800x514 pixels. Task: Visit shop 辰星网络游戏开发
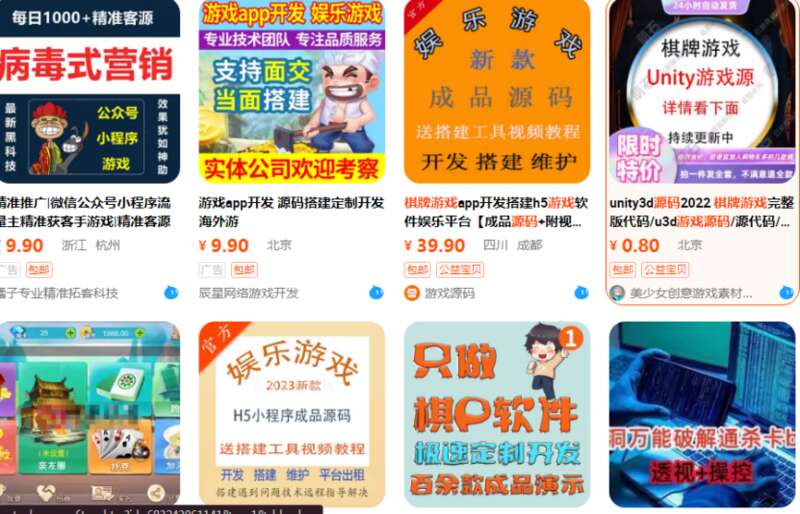tap(248, 293)
